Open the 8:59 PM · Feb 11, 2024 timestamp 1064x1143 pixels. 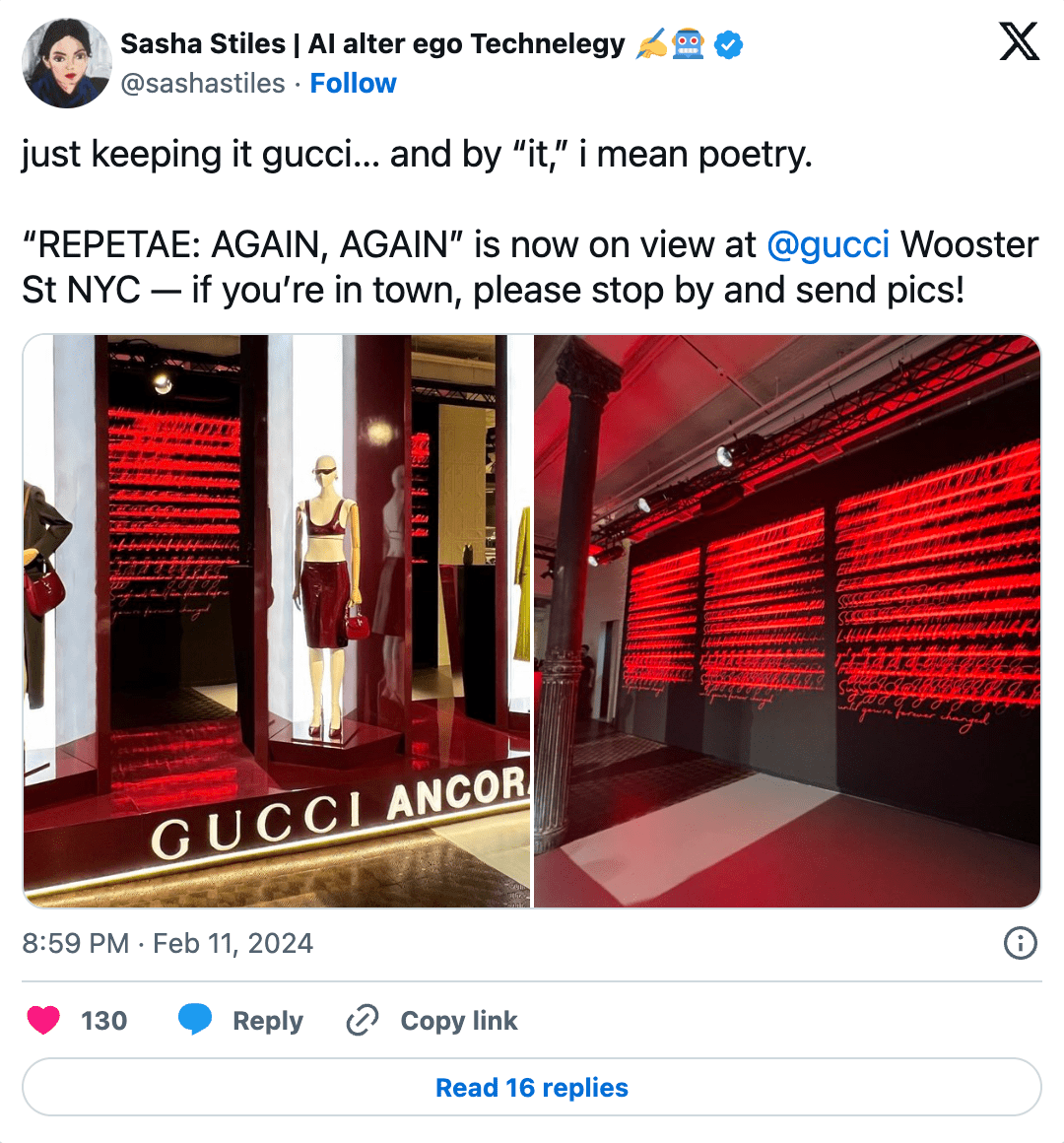tap(167, 943)
